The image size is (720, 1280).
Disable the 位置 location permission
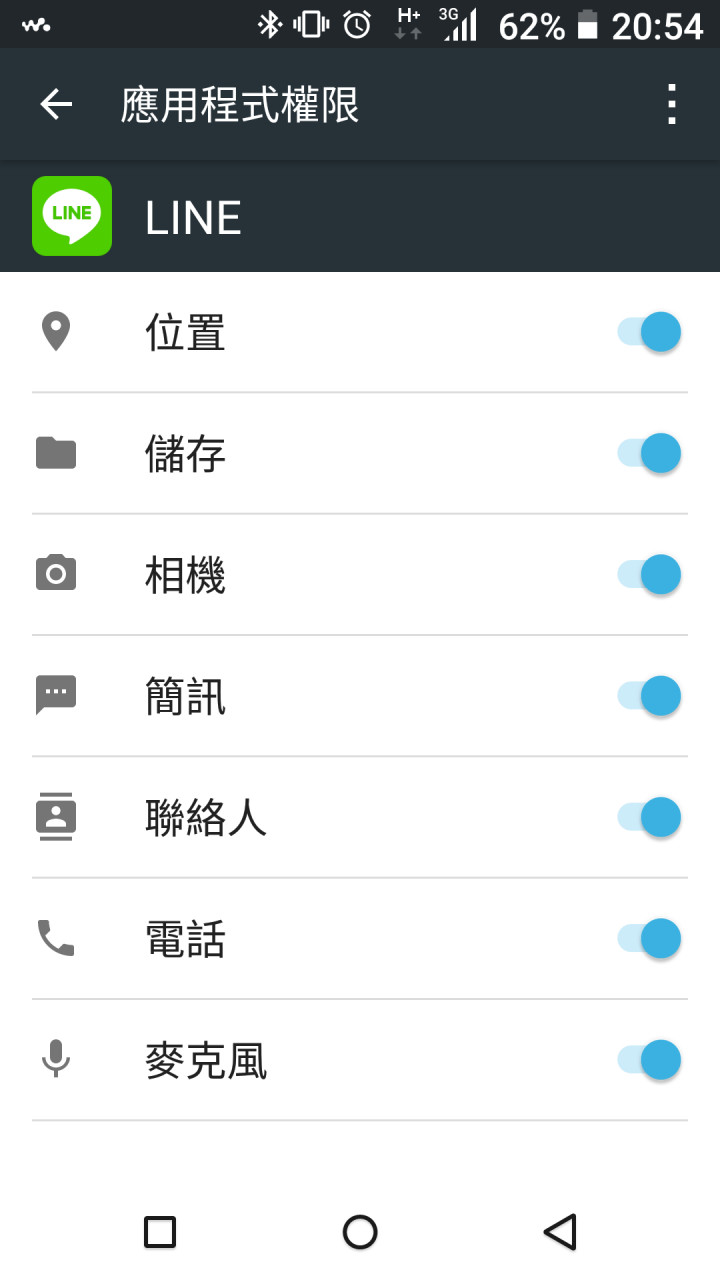tap(649, 332)
